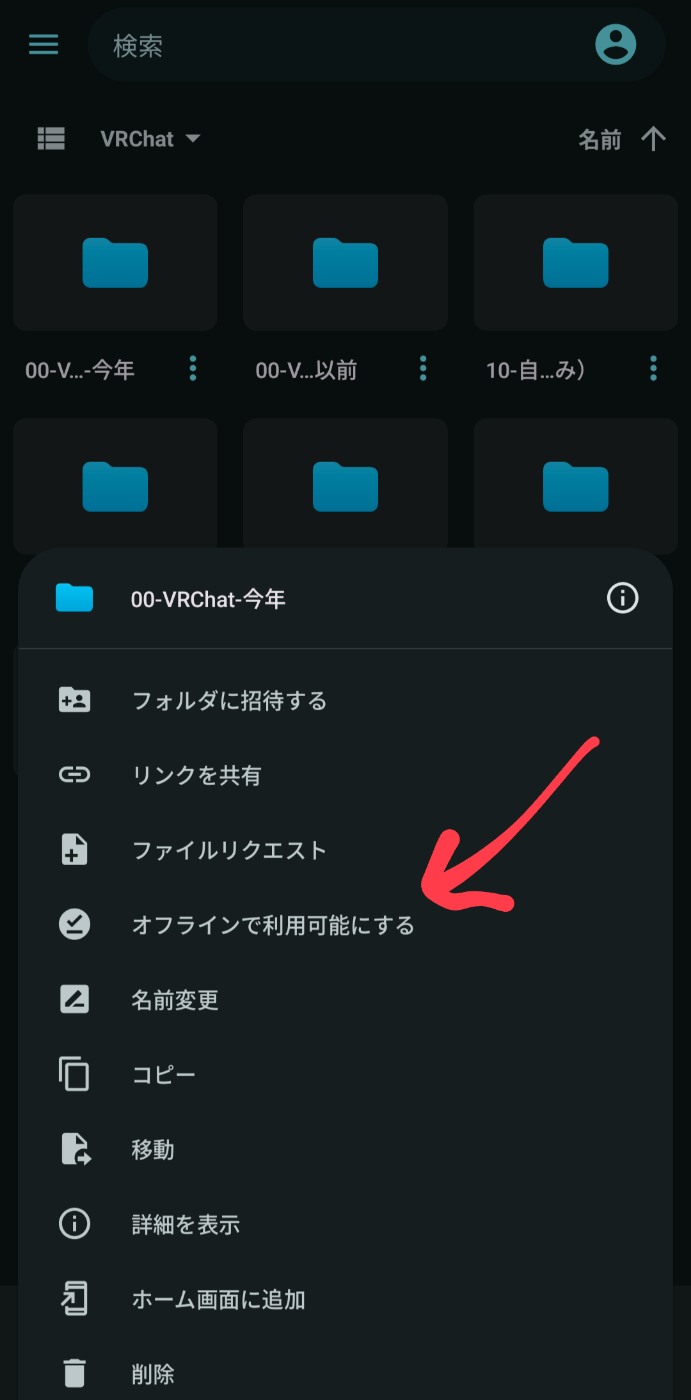This screenshot has height=1400, width=691.
Task: Expand the VRChat folder dropdown
Action: 151,139
